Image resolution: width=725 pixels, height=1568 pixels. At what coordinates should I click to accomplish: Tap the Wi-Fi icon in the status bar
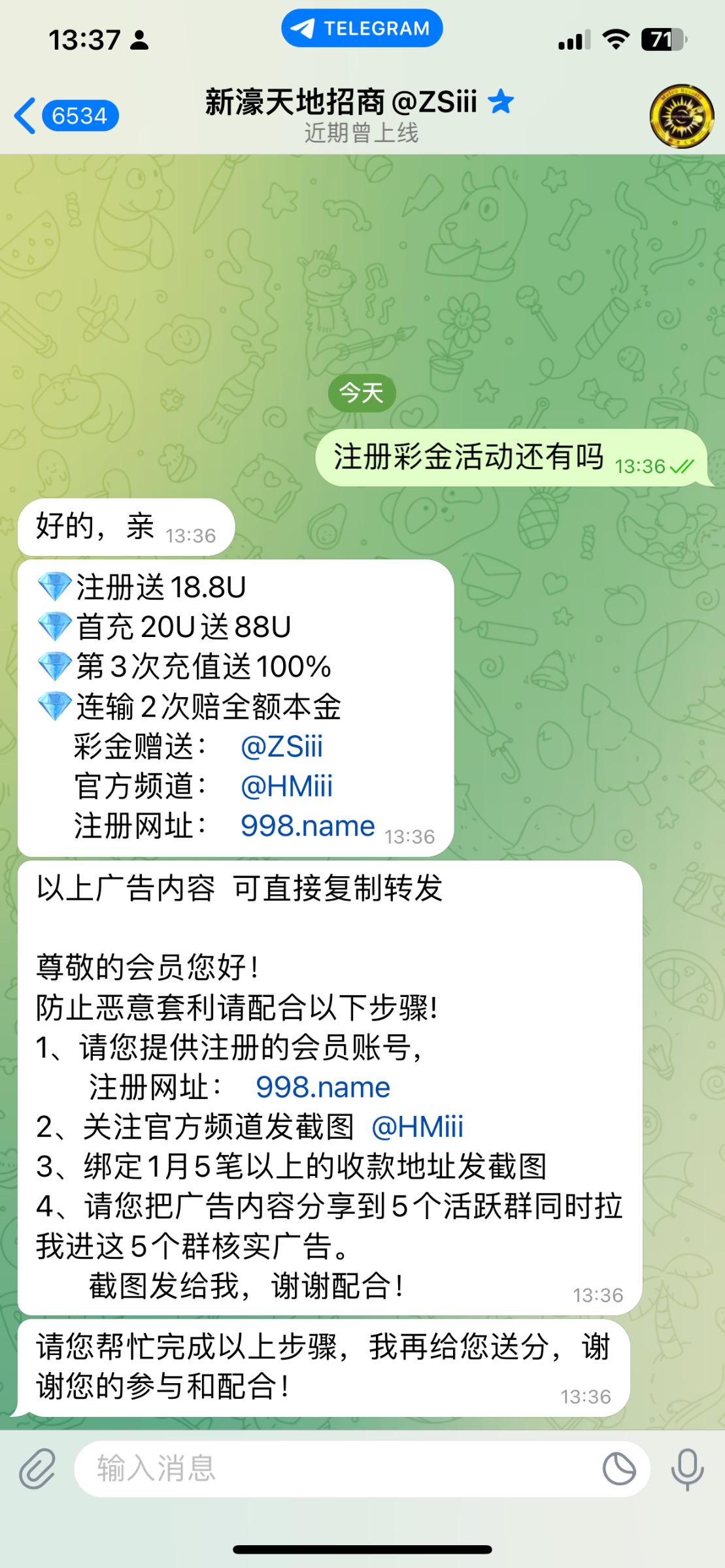tap(617, 39)
